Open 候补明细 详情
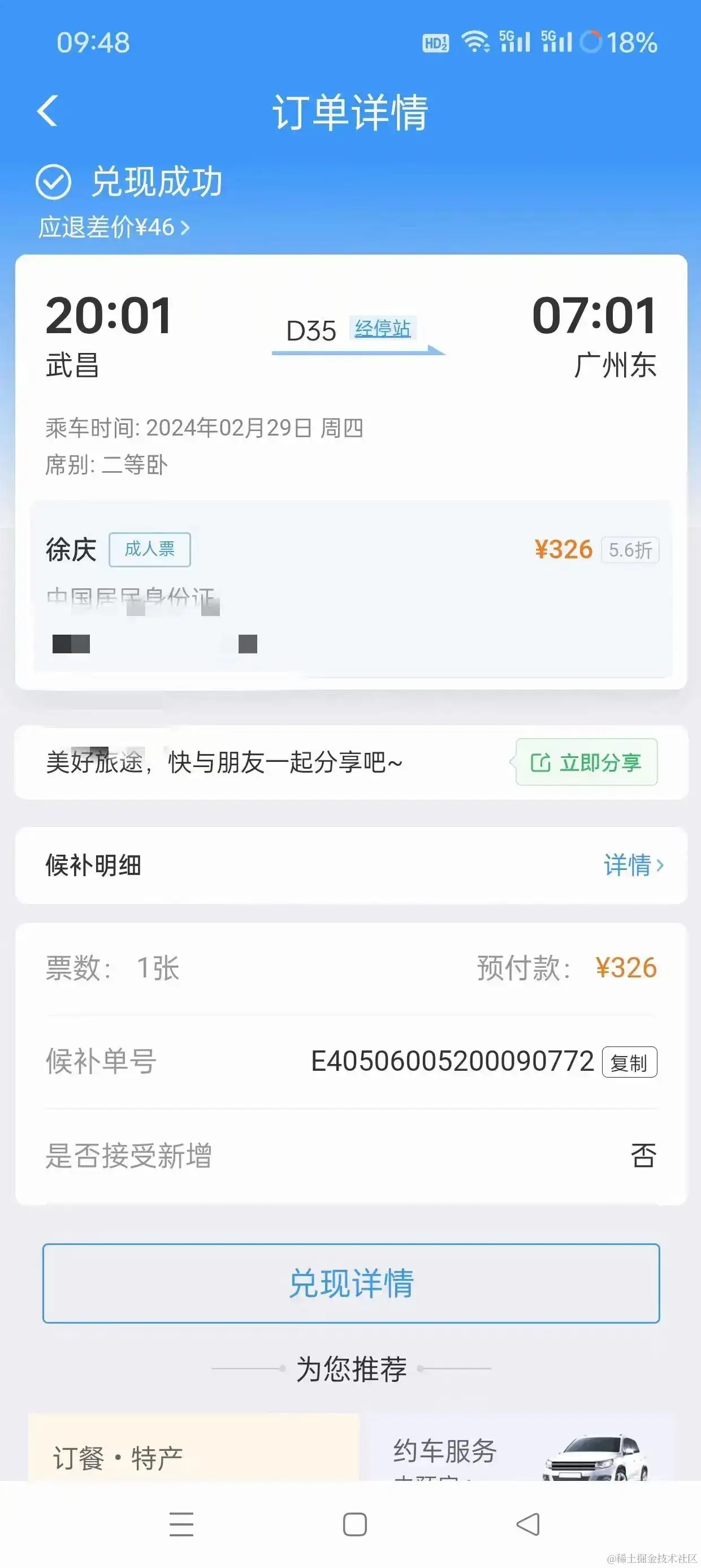Screen dimensions: 701x1568 633,865
